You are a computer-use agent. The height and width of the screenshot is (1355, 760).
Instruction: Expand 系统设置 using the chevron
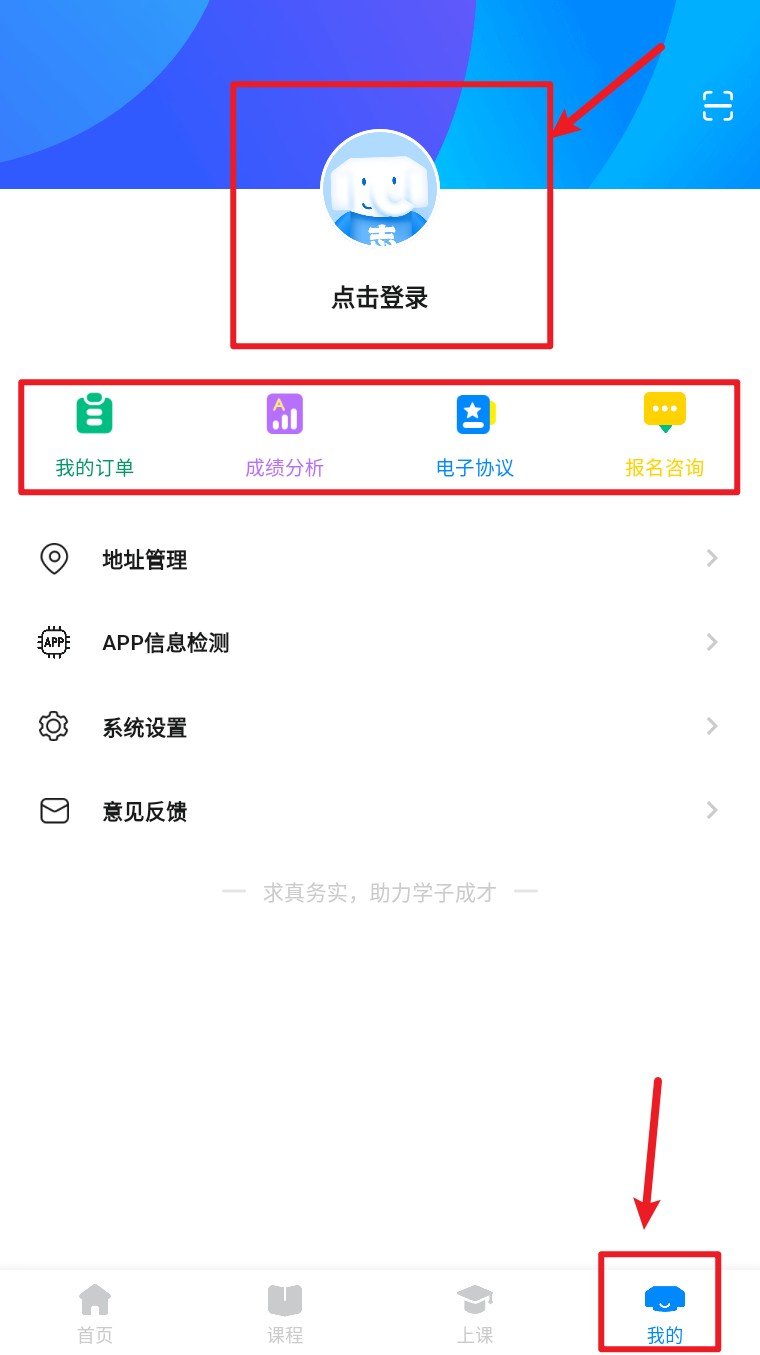[711, 727]
